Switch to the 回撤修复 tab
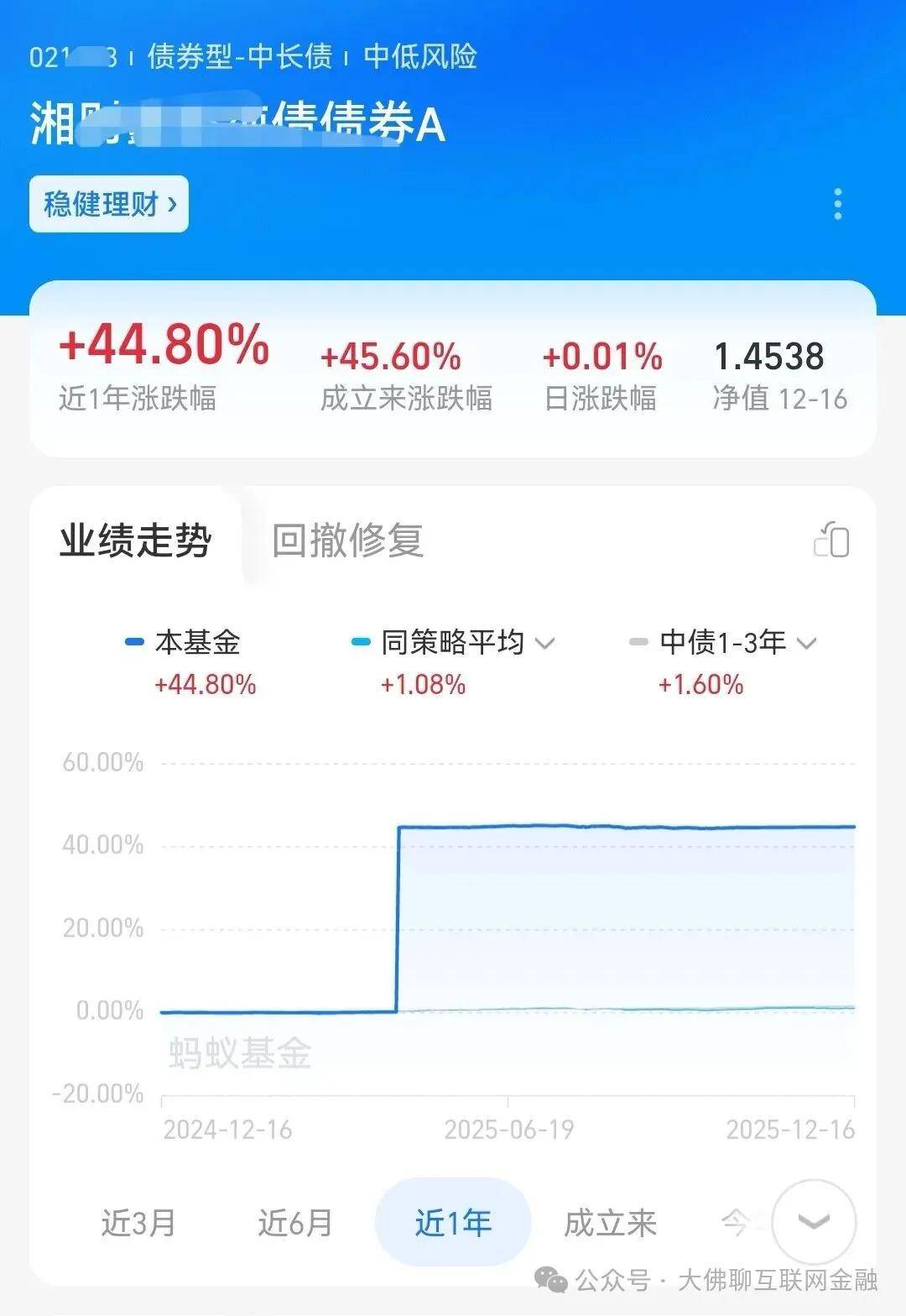This screenshot has width=906, height=1316. click(x=346, y=542)
